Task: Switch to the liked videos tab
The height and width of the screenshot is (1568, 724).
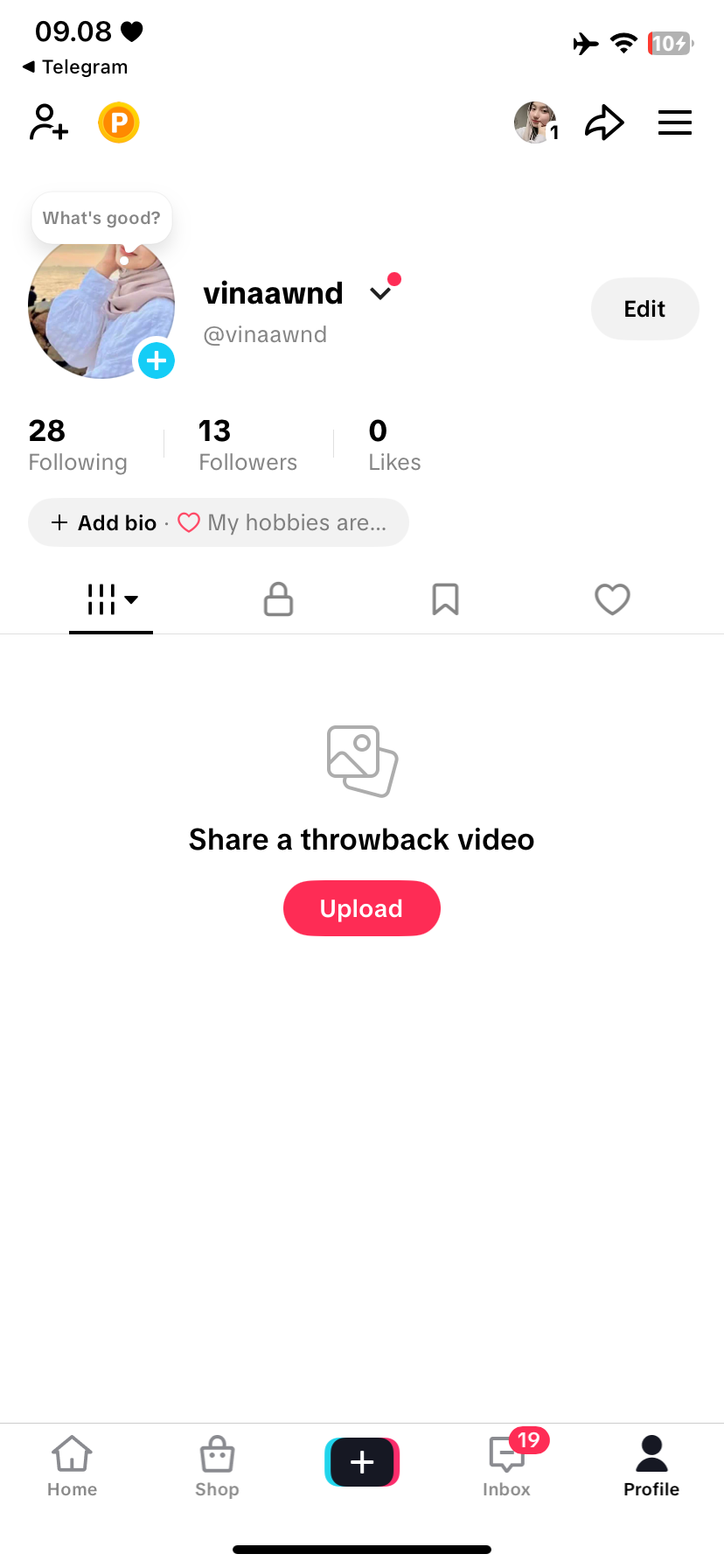Action: (x=612, y=599)
